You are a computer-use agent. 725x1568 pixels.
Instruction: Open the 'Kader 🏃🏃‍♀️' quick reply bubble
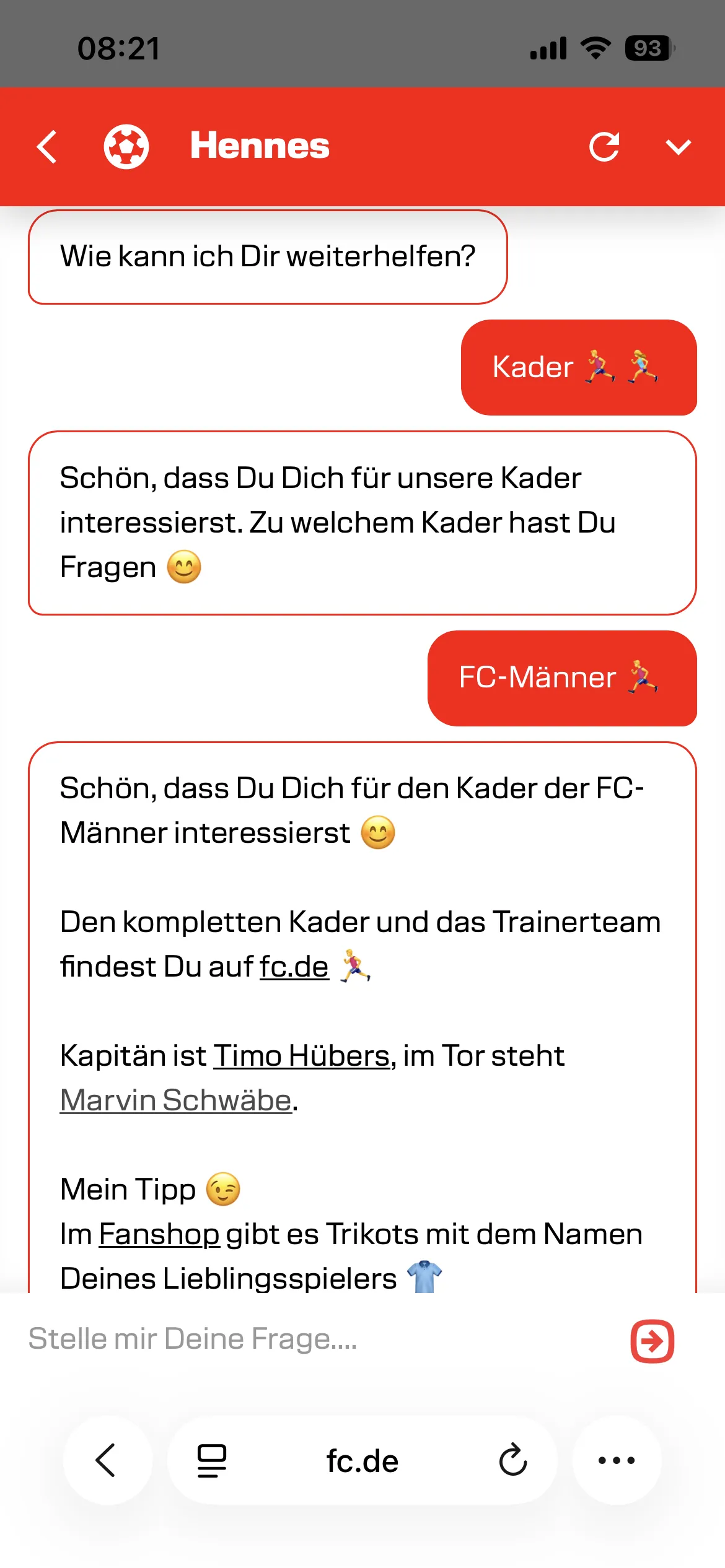[x=578, y=367]
